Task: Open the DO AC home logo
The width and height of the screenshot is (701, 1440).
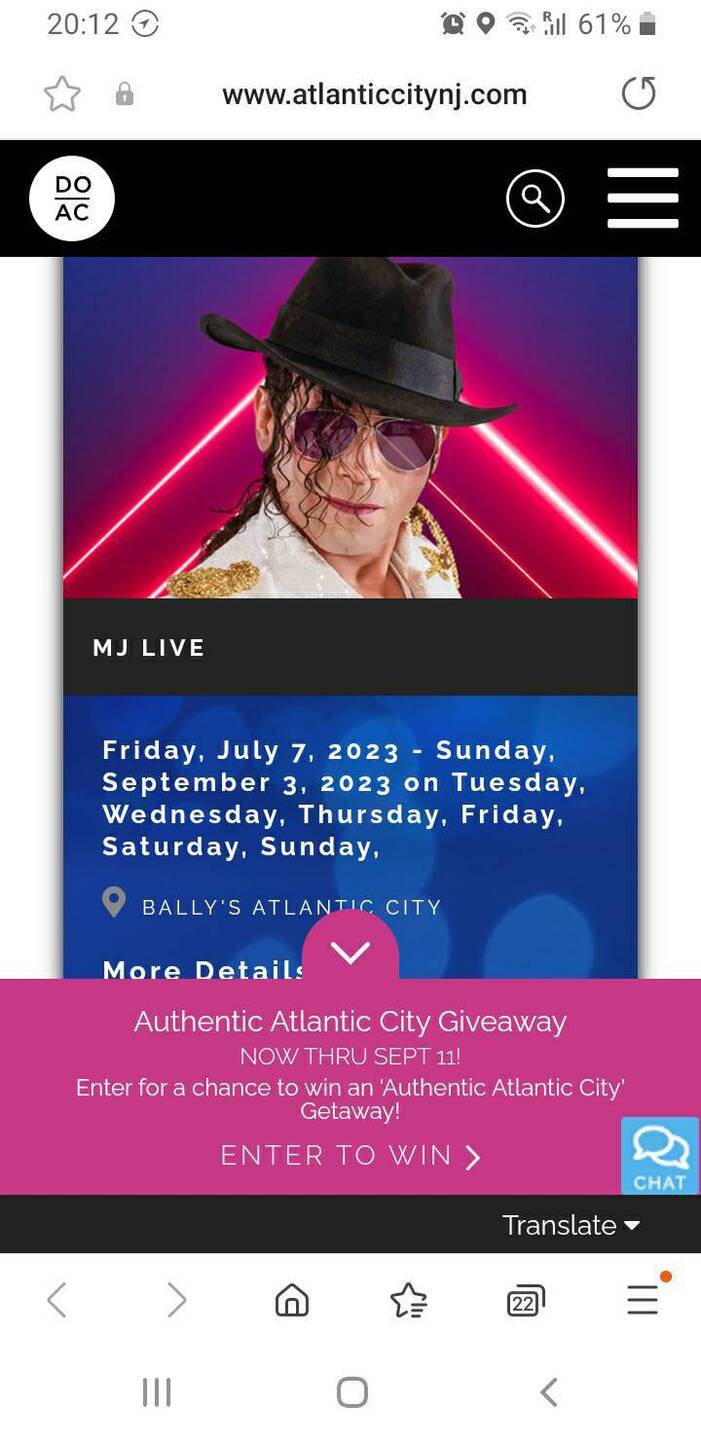Action: [x=72, y=199]
